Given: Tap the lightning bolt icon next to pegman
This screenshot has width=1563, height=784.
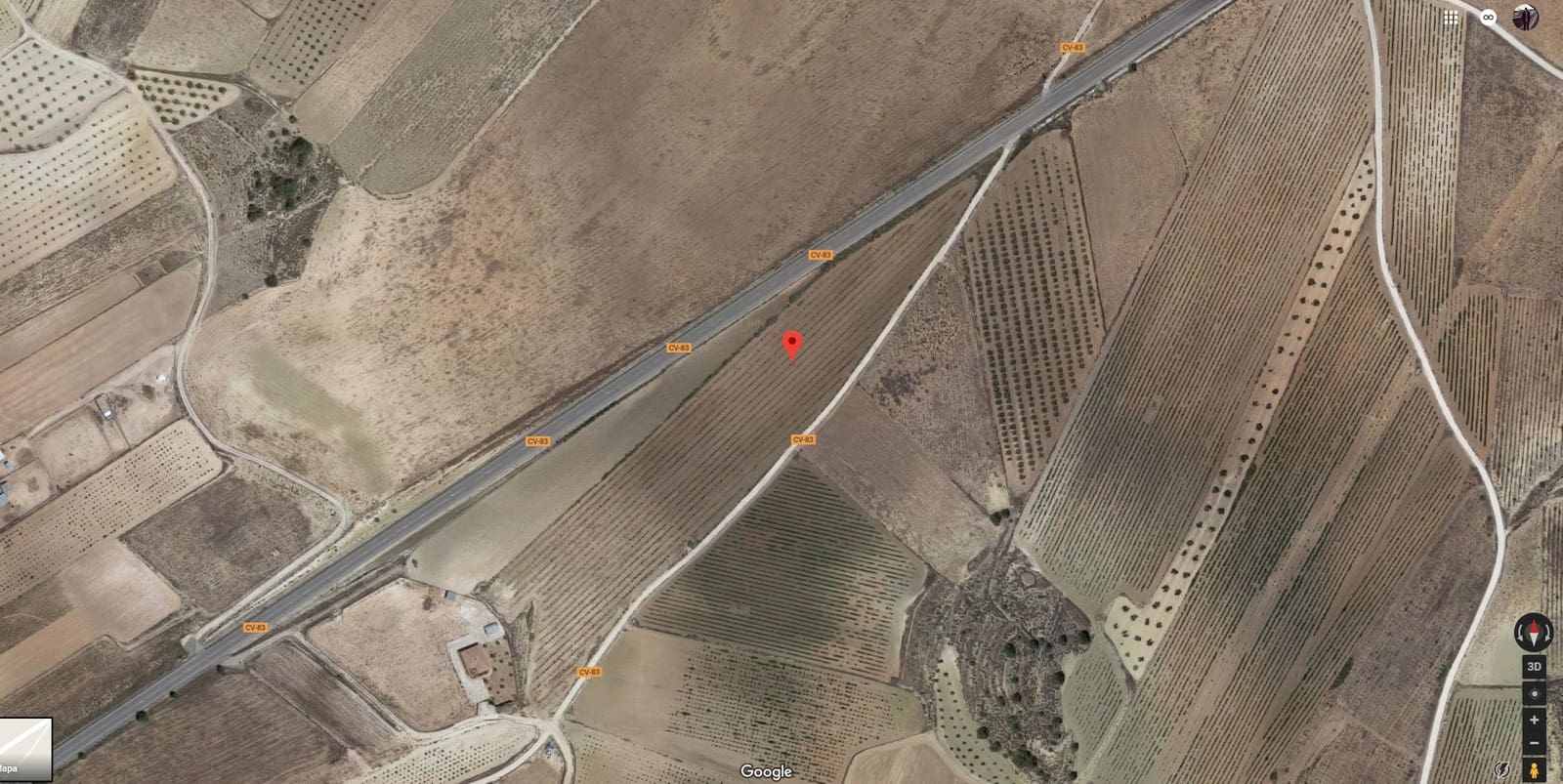Looking at the screenshot, I should pos(1503,770).
